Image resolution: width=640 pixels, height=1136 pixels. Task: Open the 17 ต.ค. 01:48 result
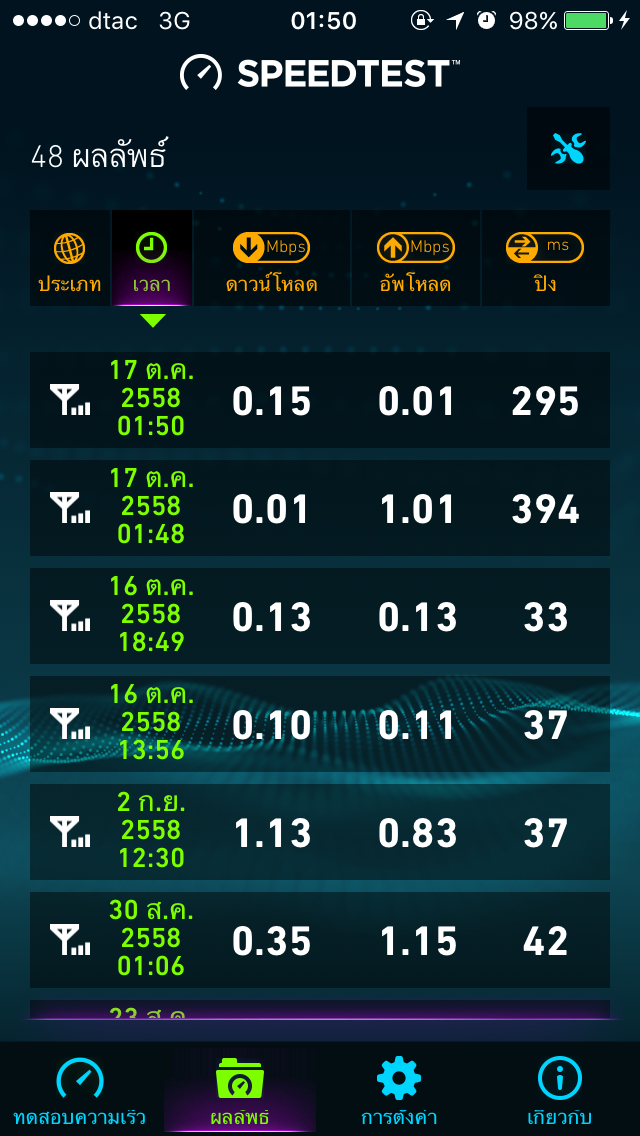click(x=320, y=508)
